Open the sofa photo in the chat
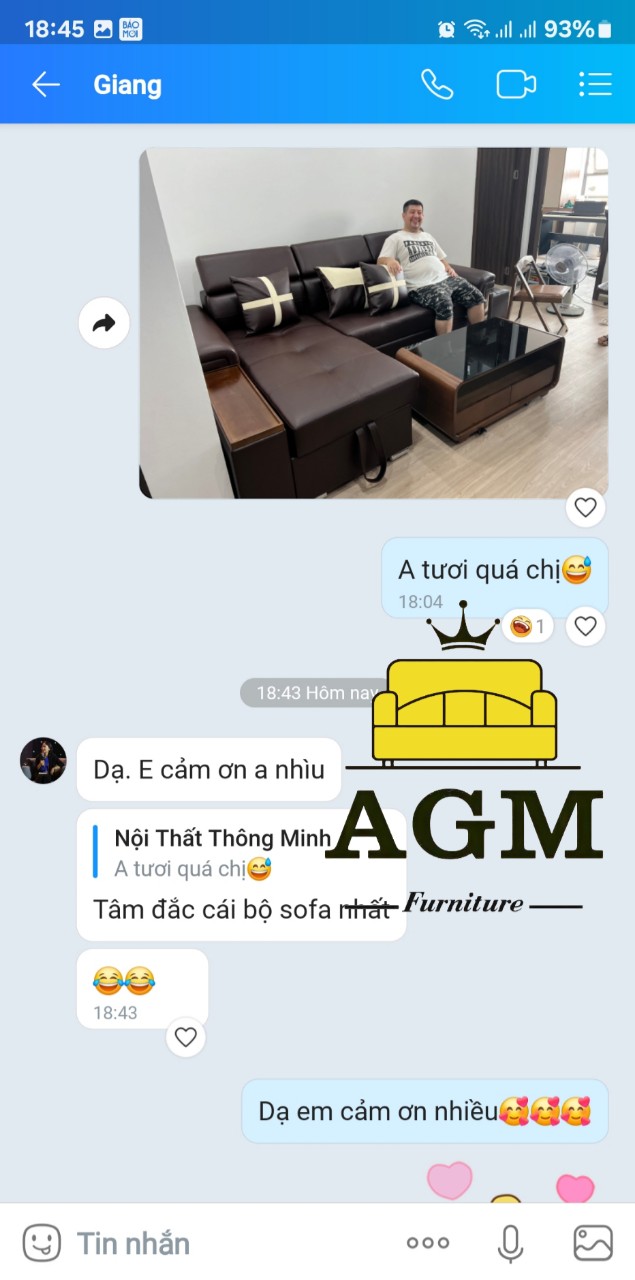 pyautogui.click(x=373, y=322)
